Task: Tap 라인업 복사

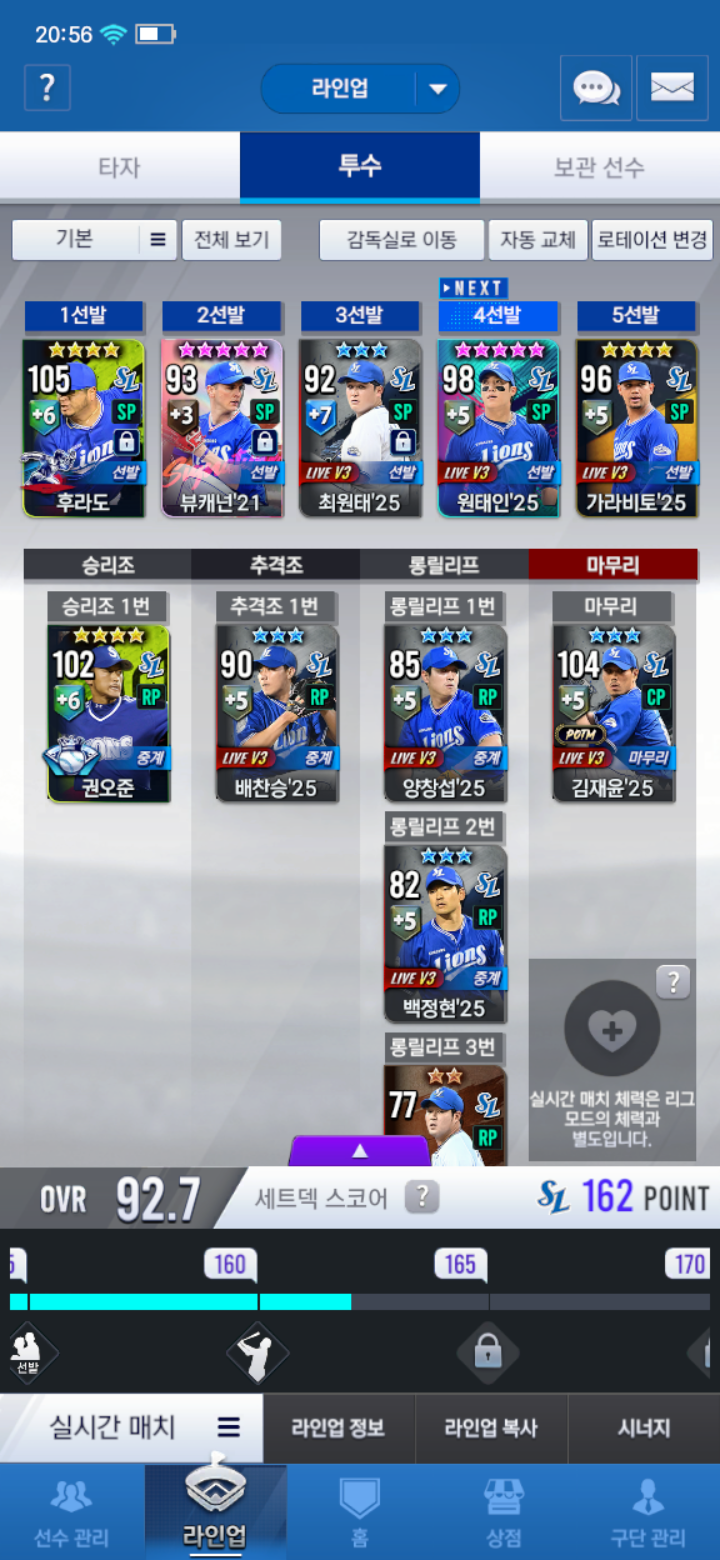Action: (x=491, y=1428)
